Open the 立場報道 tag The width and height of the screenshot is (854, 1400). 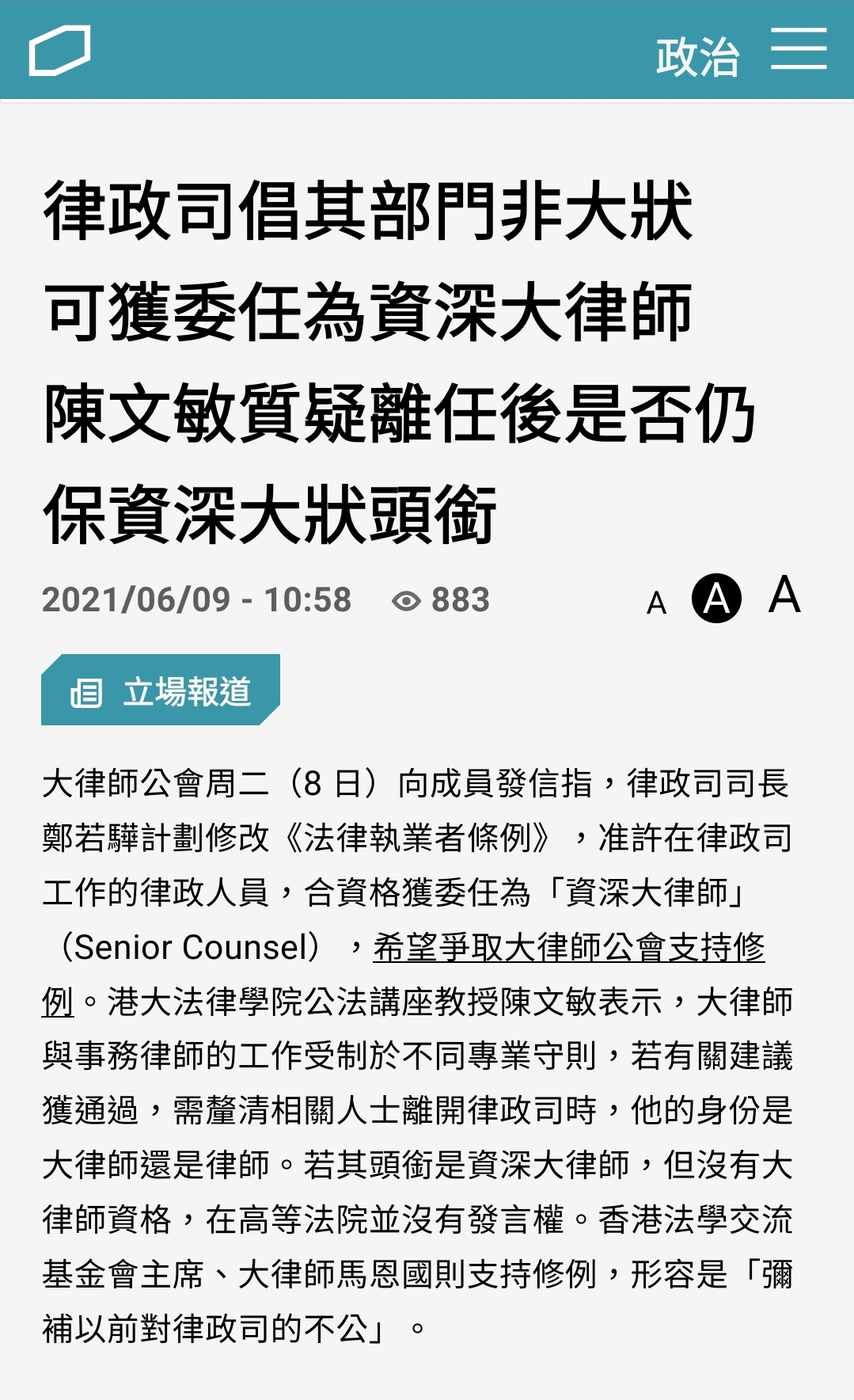click(x=161, y=690)
